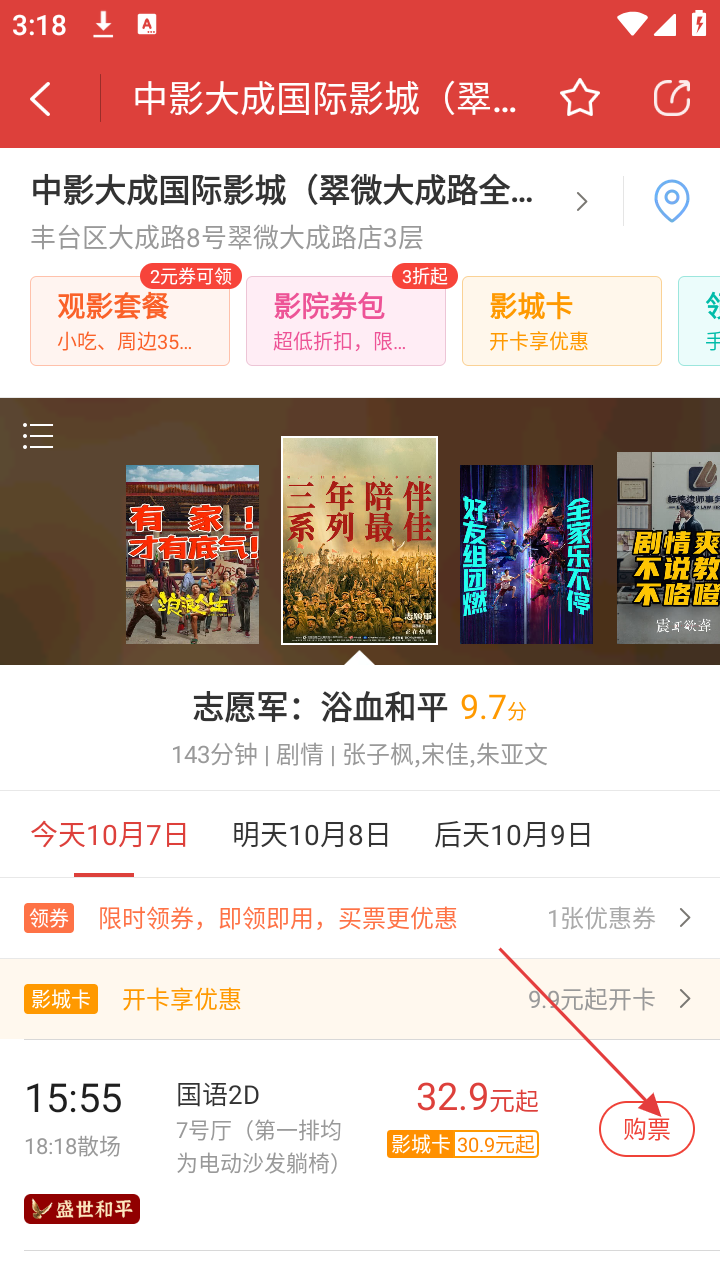The width and height of the screenshot is (720, 1280).
Task: Switch to the 今天10月7日 date tab
Action: (110, 835)
